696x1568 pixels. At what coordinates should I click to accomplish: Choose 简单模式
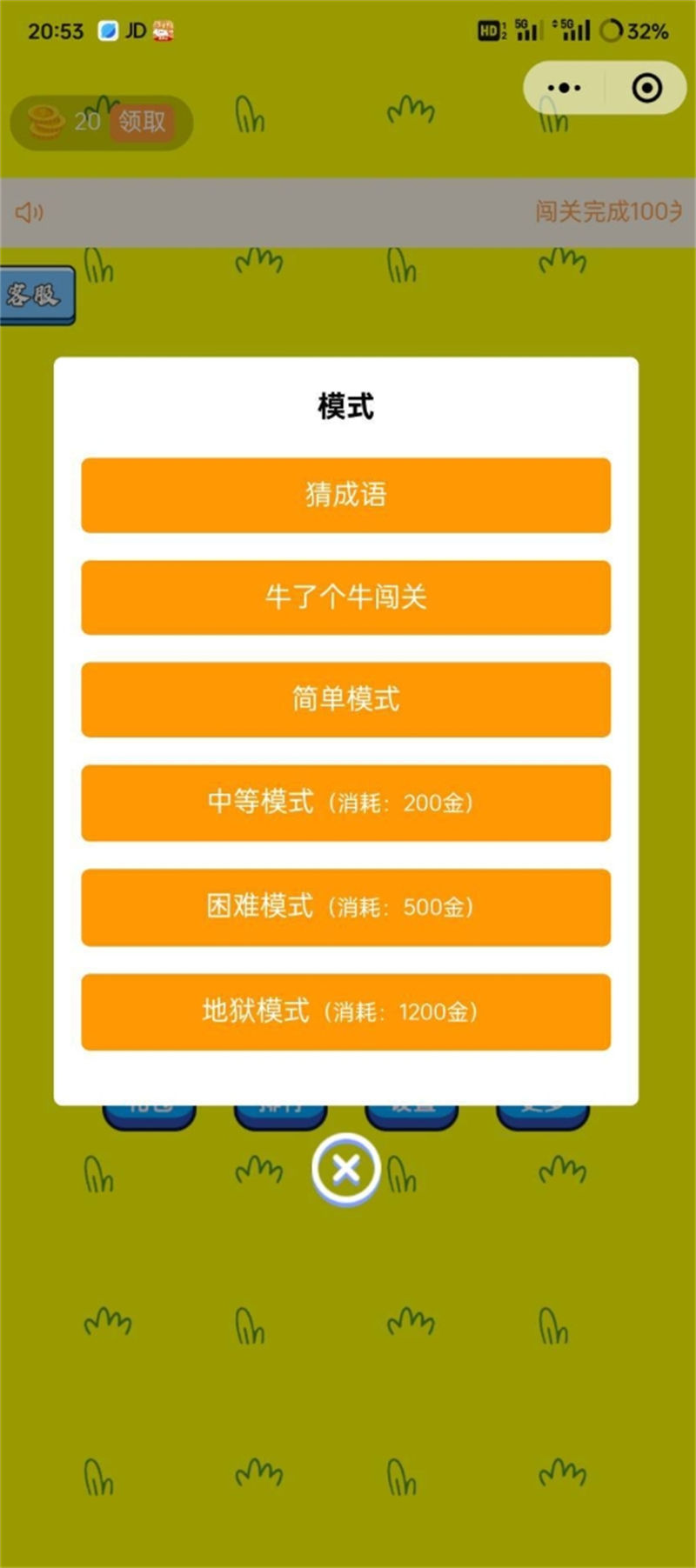coord(345,699)
